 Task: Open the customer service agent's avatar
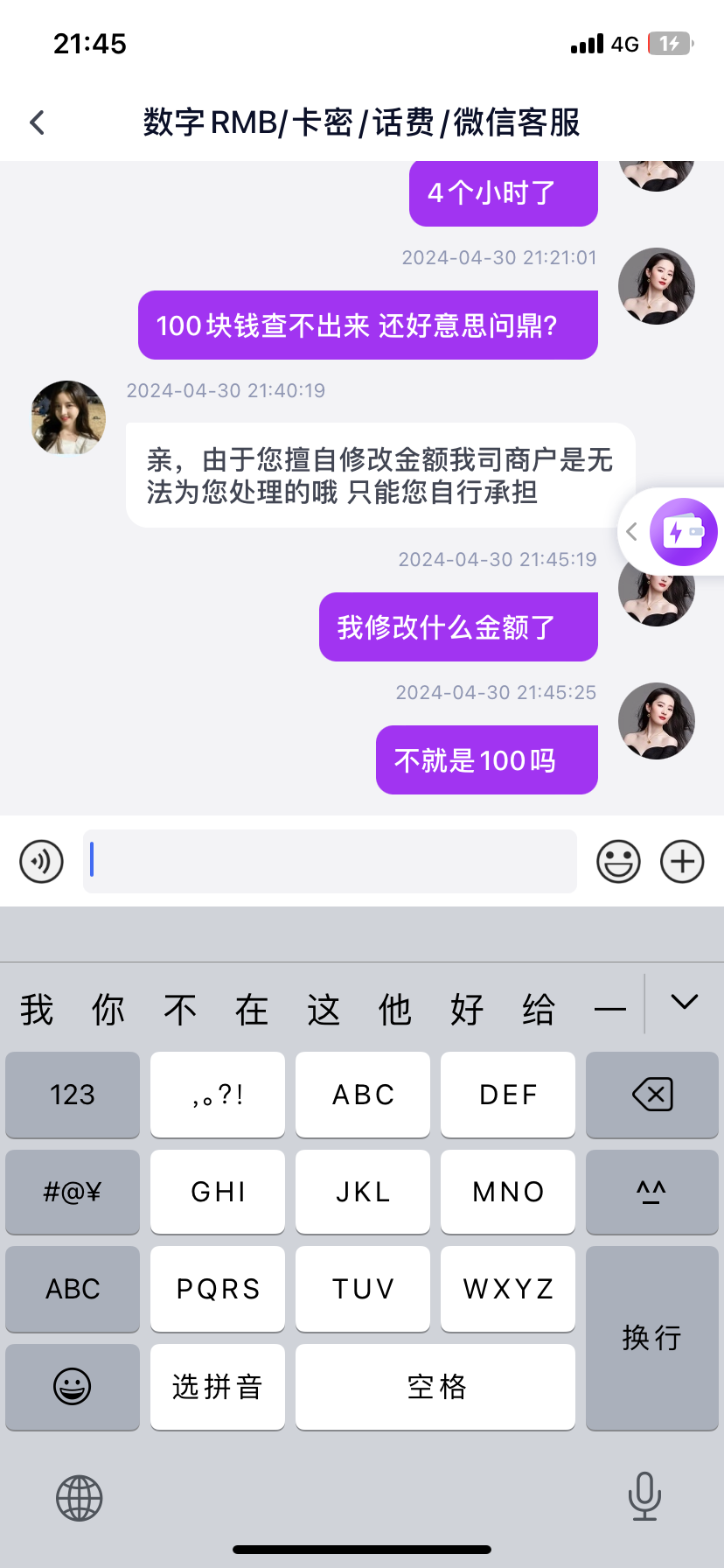(68, 417)
